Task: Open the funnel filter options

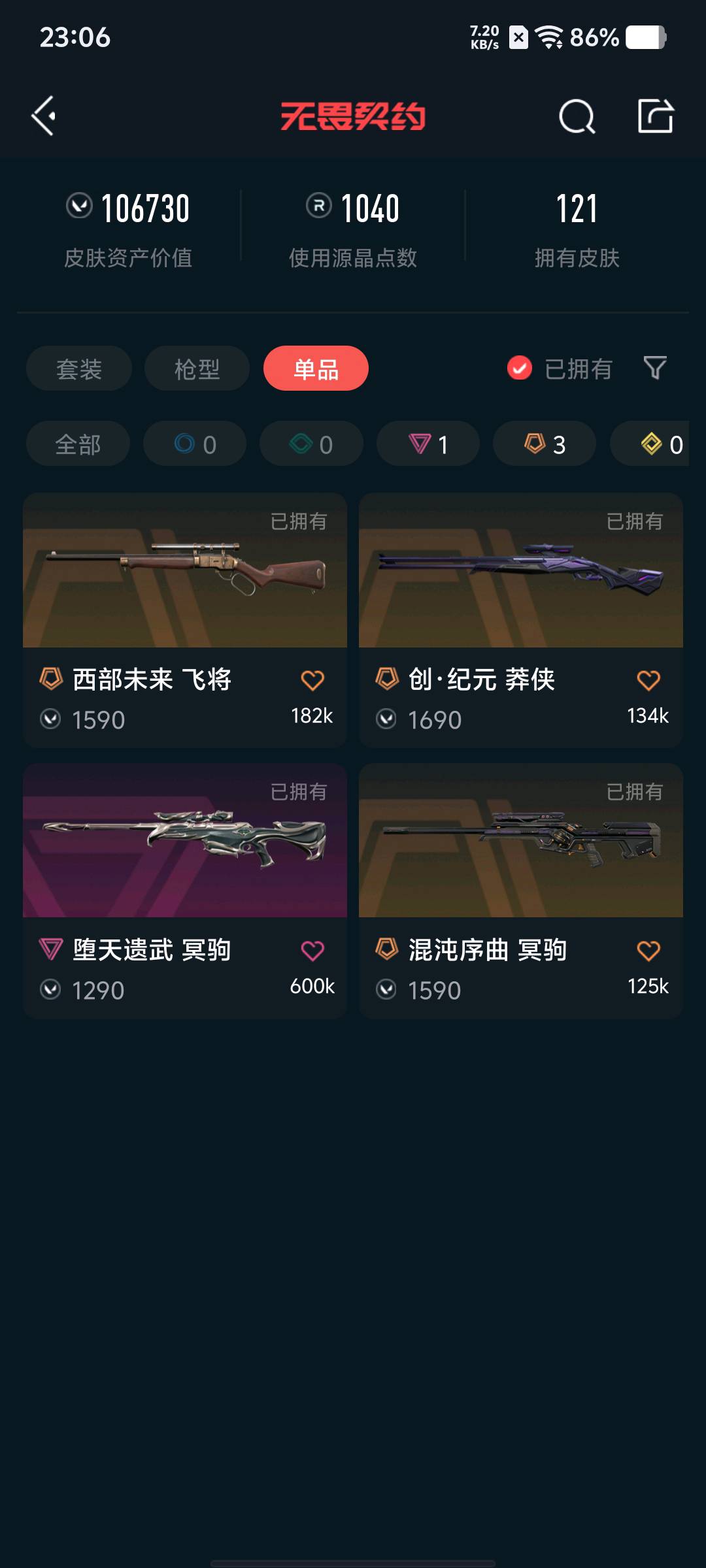Action: (655, 368)
